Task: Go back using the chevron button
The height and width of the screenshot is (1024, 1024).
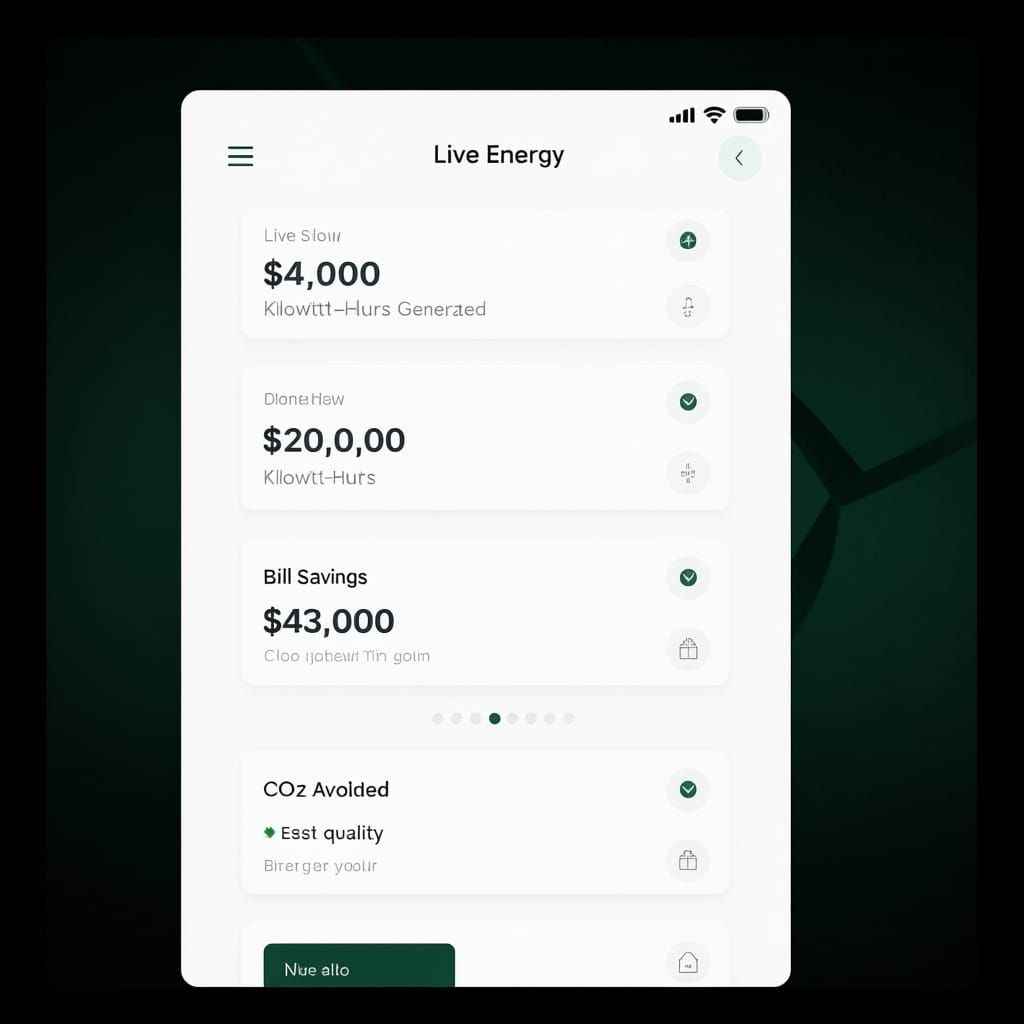Action: coord(740,158)
